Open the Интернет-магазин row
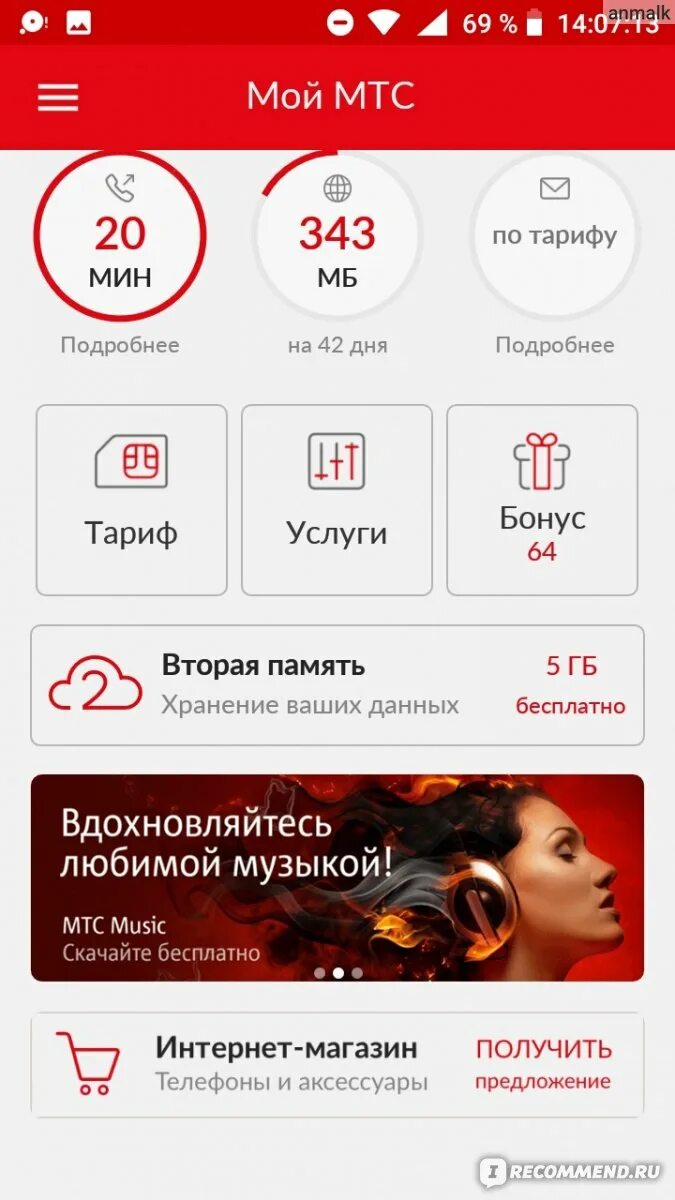Image resolution: width=675 pixels, height=1200 pixels. coord(337,1064)
